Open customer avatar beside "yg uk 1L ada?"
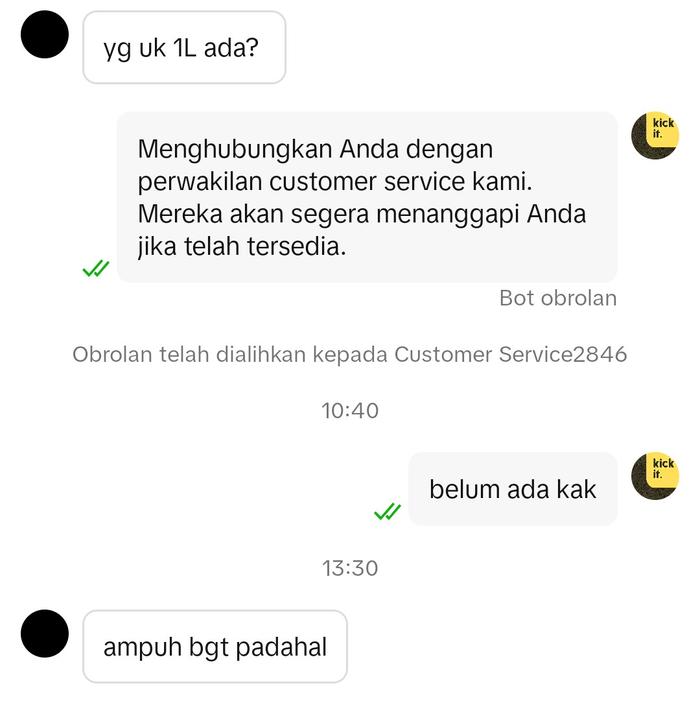The width and height of the screenshot is (700, 701). click(45, 35)
